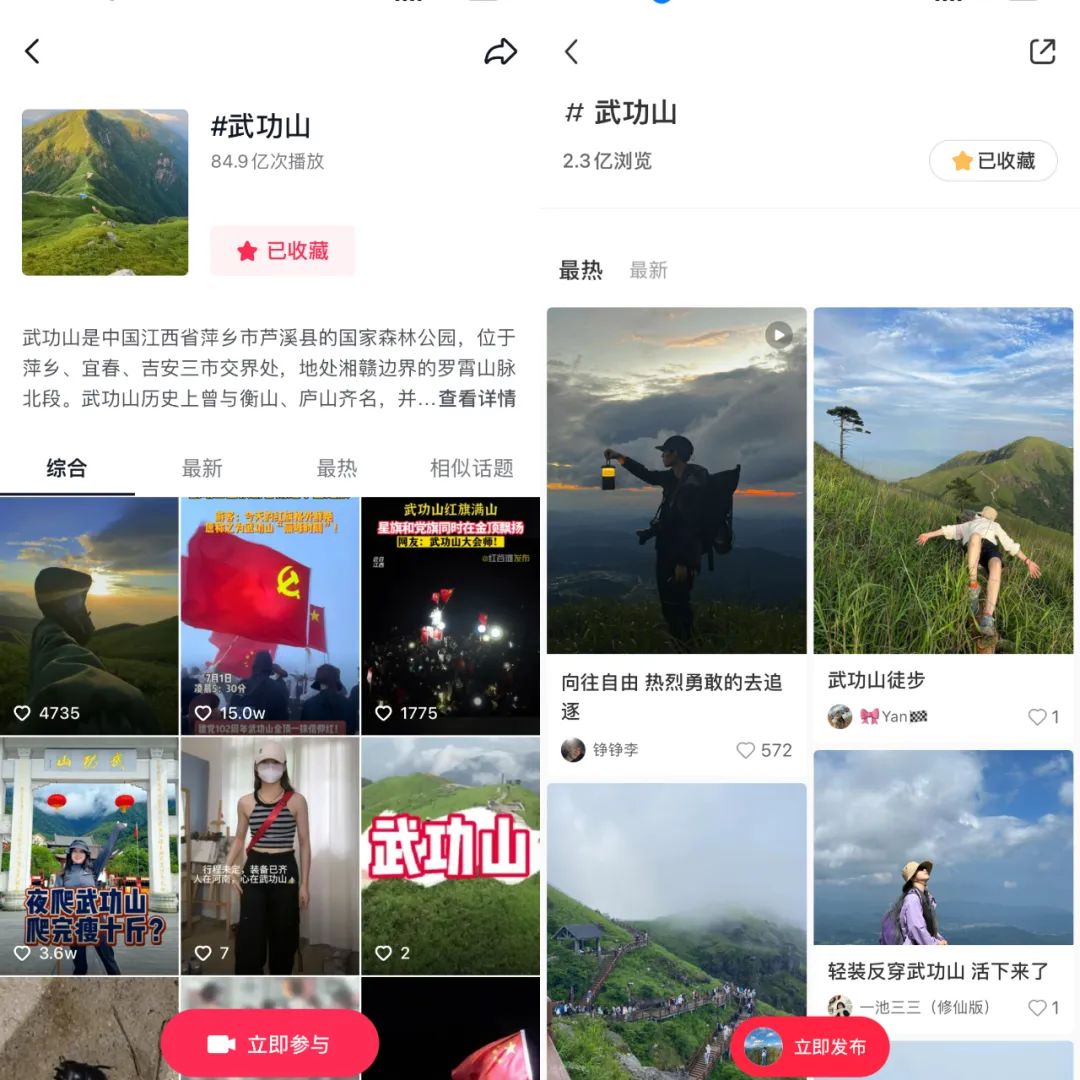Toggle 已收藏 with the yellow star

click(x=993, y=161)
